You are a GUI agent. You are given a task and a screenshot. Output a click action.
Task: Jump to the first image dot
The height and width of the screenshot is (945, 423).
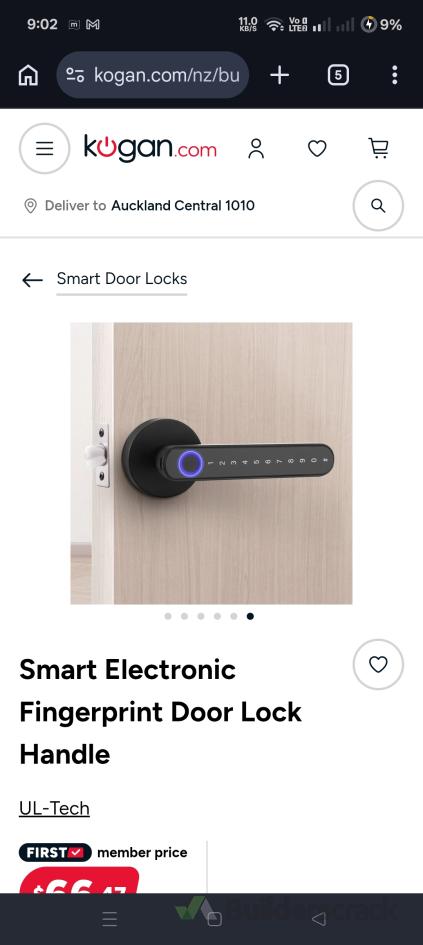(168, 616)
